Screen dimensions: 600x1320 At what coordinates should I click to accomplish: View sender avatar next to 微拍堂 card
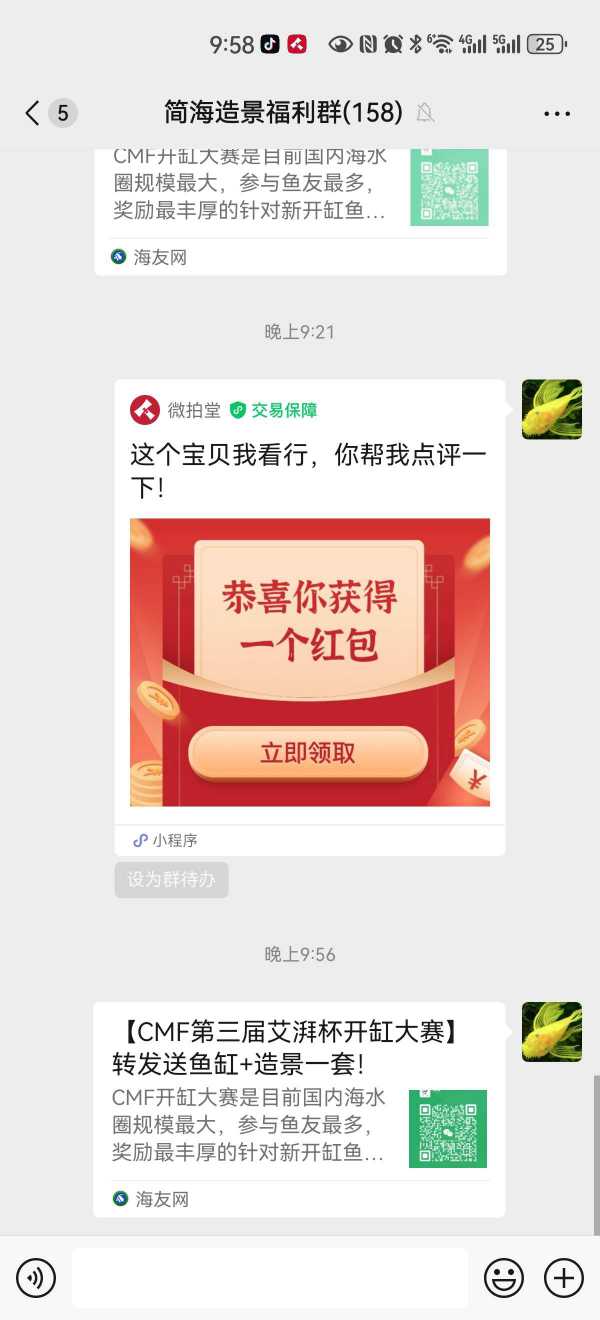tap(551, 409)
